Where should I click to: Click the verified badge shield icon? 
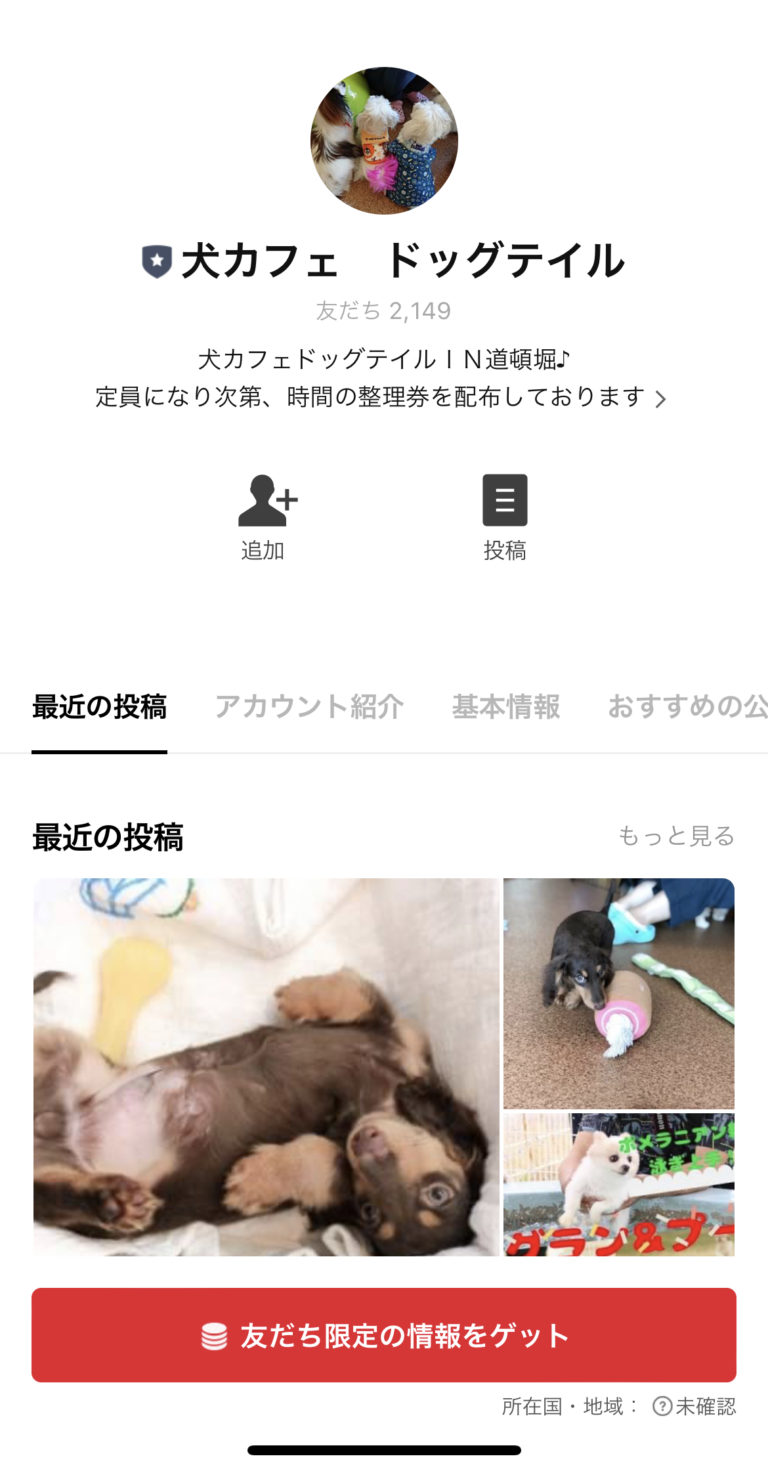coord(155,258)
